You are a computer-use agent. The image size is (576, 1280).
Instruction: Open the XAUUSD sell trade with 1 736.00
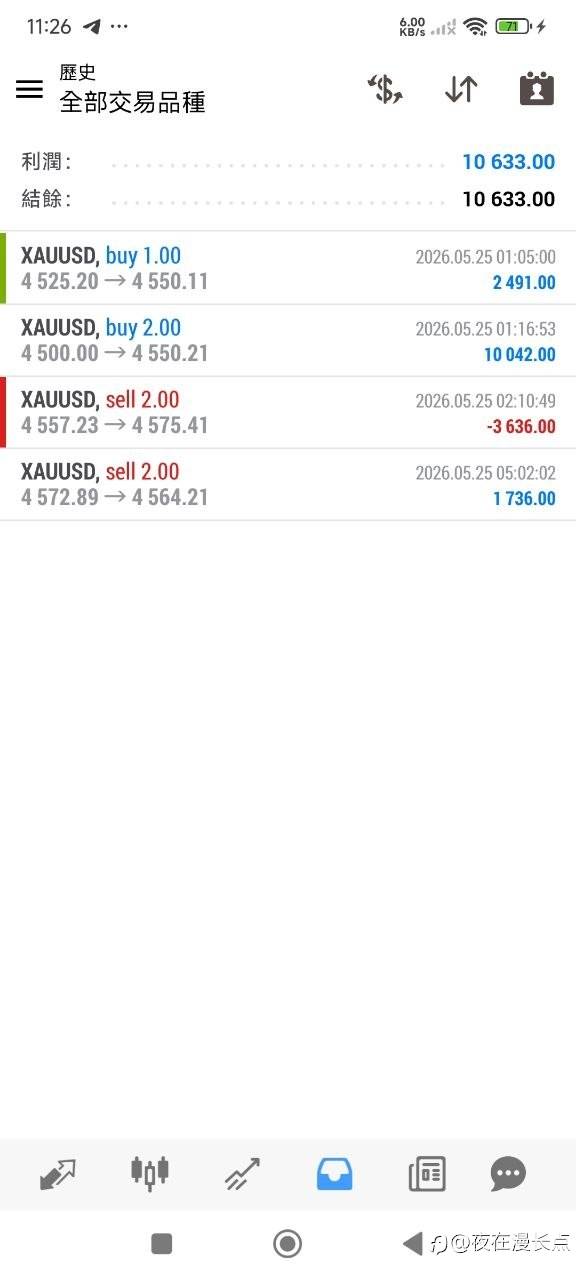pos(288,484)
